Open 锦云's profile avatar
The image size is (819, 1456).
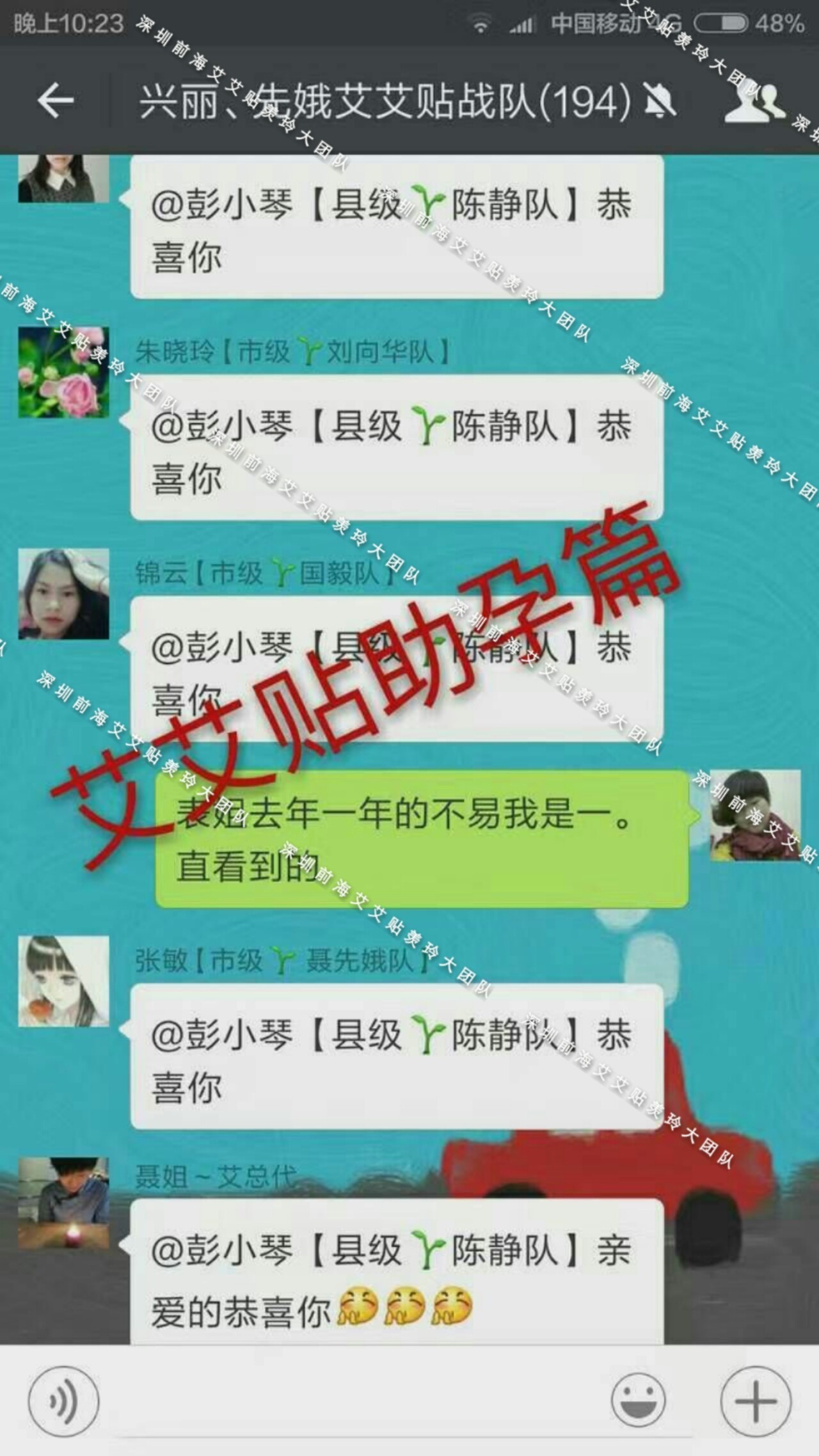pos(63,594)
